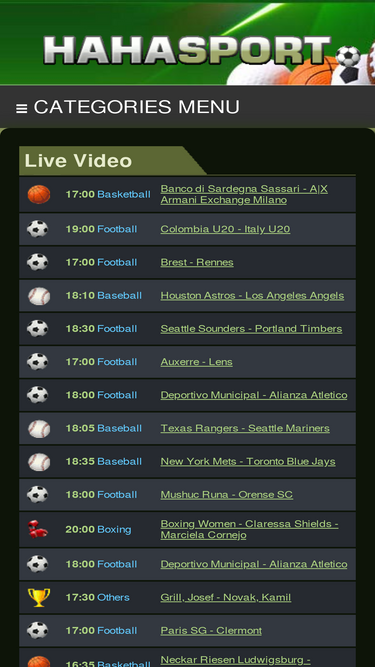Tap the Neckar Riesen Ludwigsburg basketball link
Screen dimensions: 375x667
pyautogui.click(x=235, y=661)
